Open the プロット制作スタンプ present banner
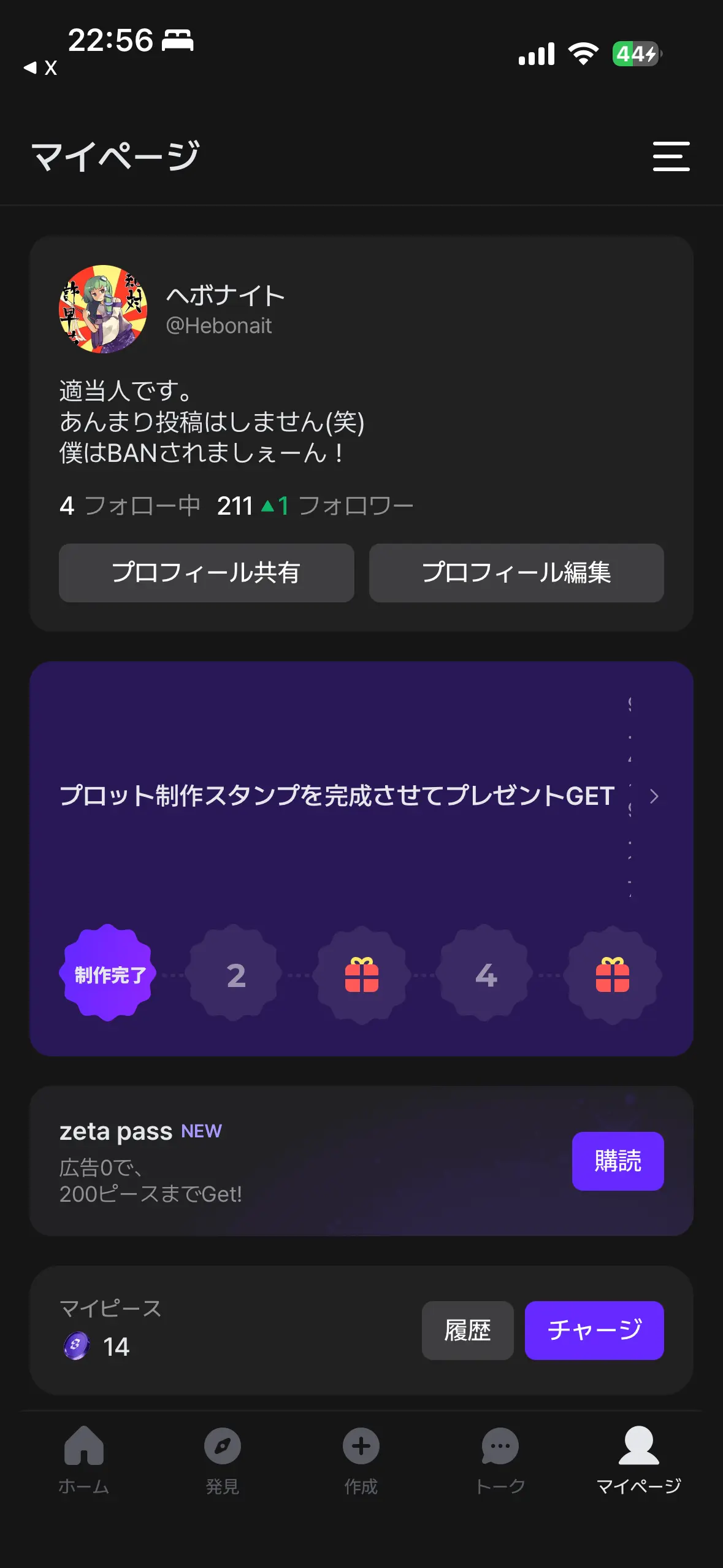723x1568 pixels. click(x=361, y=796)
